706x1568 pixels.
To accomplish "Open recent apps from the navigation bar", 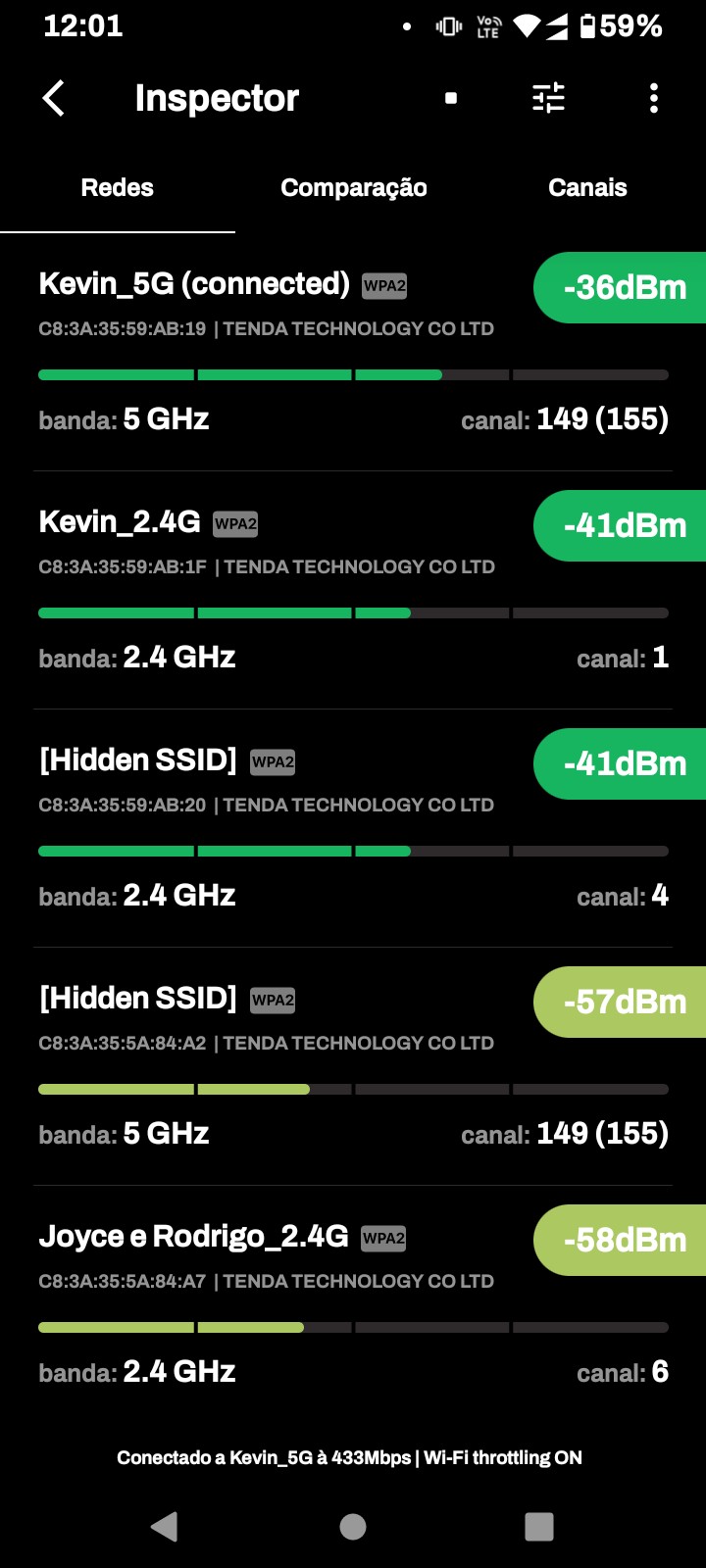I will (x=539, y=1526).
